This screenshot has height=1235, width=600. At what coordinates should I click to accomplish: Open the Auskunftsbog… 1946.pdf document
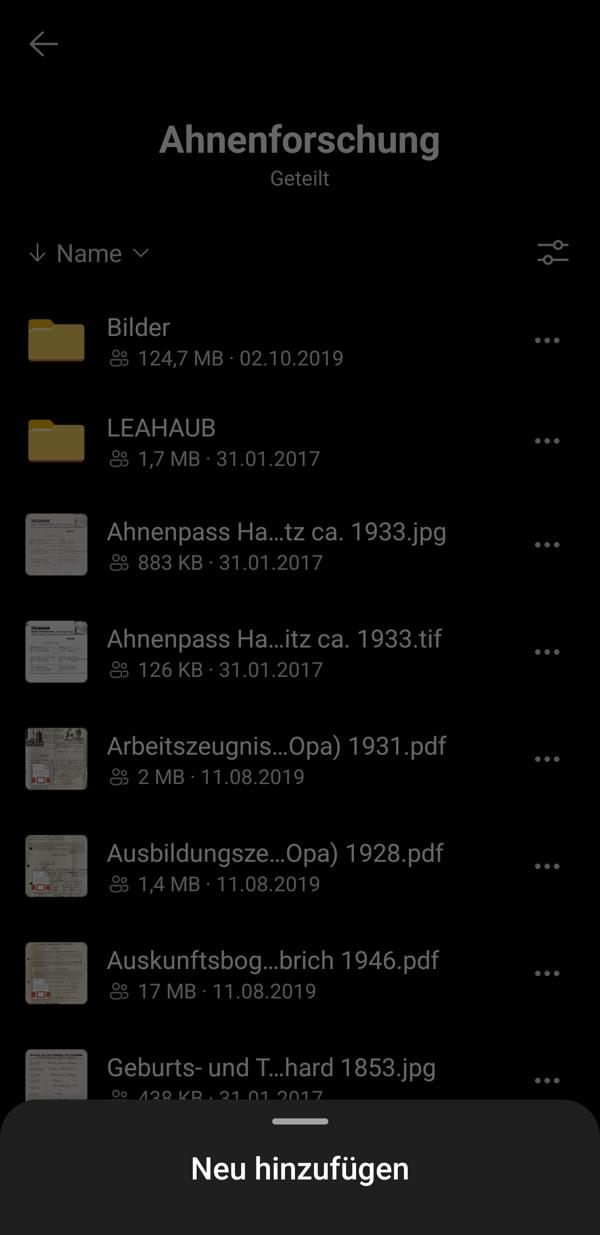(272, 960)
